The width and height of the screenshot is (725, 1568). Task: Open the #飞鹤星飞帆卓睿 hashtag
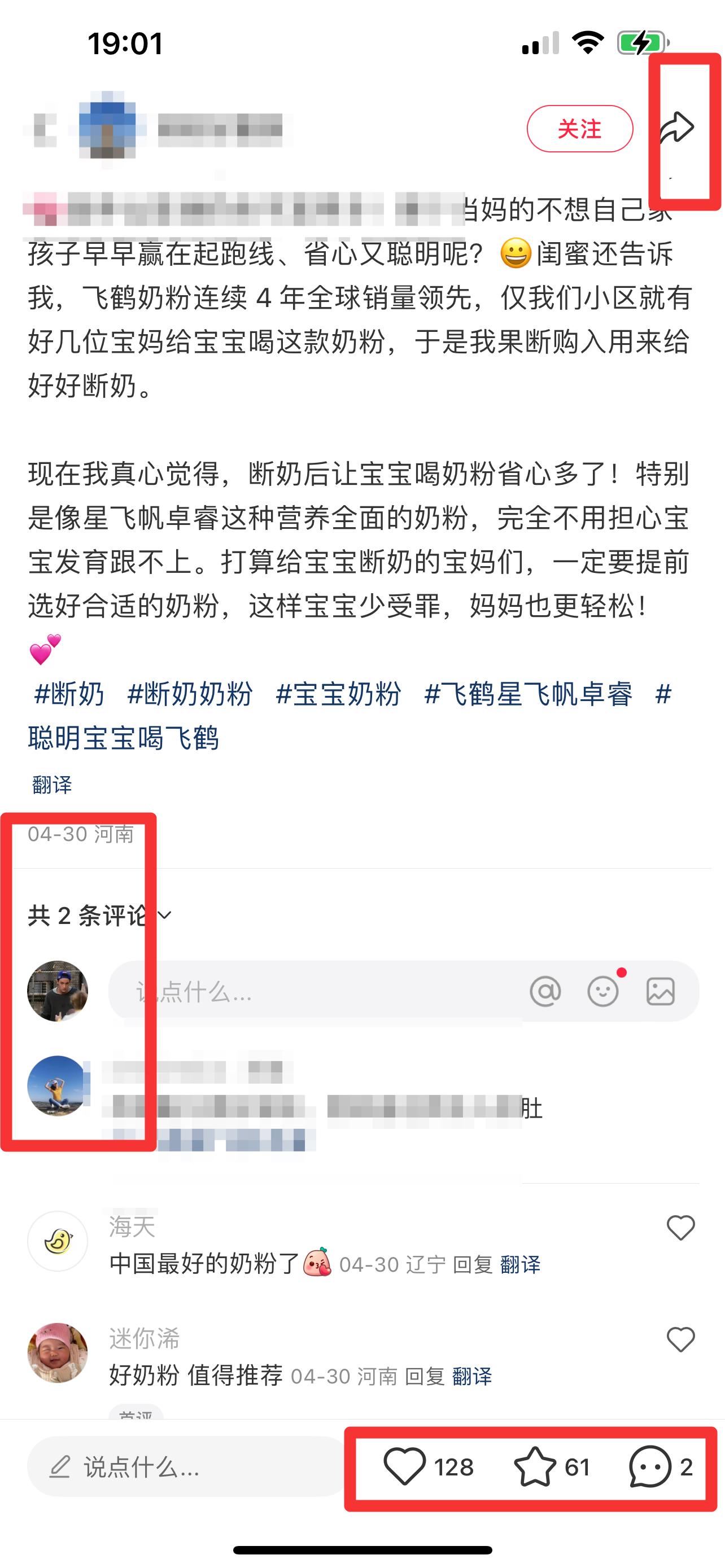pyautogui.click(x=529, y=694)
